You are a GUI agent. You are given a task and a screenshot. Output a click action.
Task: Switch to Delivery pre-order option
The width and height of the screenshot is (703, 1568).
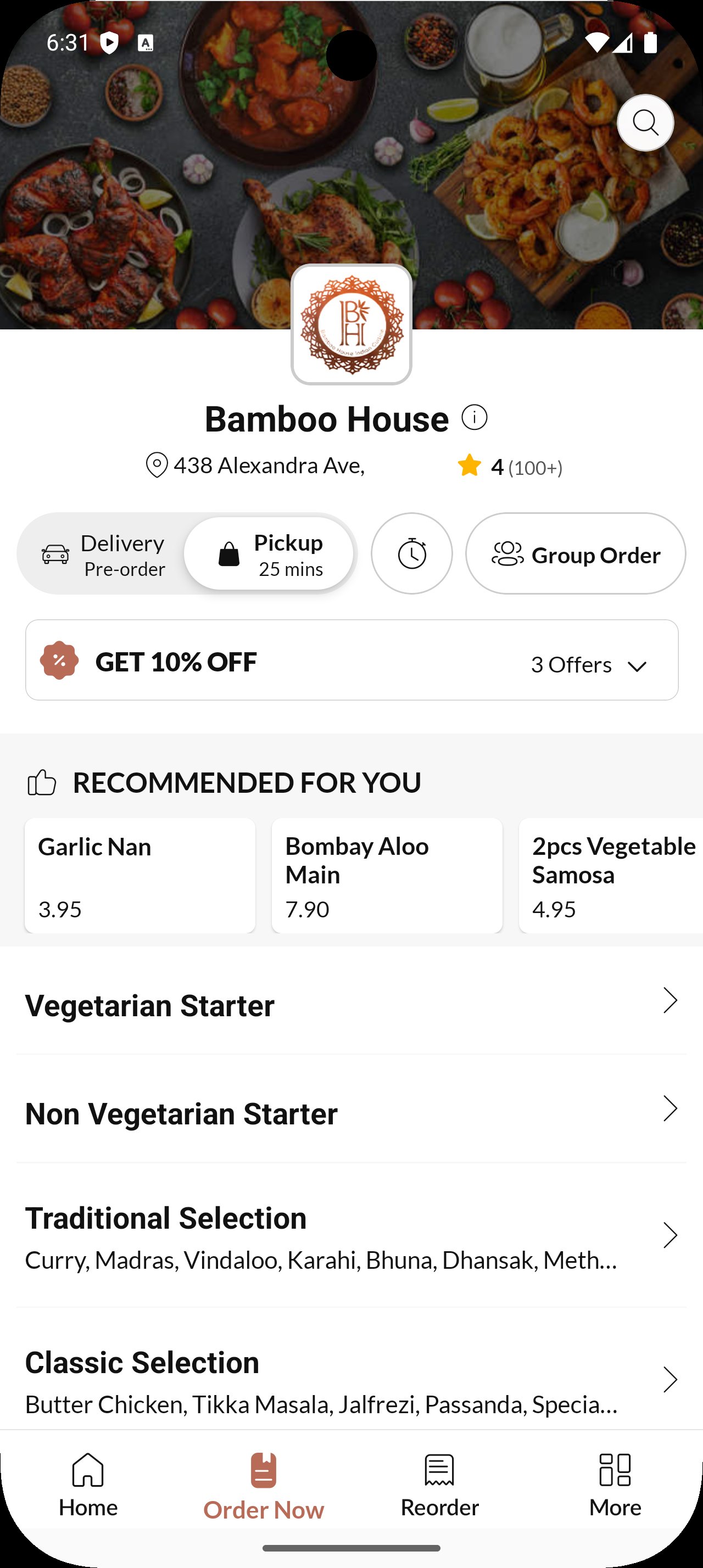[x=103, y=555]
